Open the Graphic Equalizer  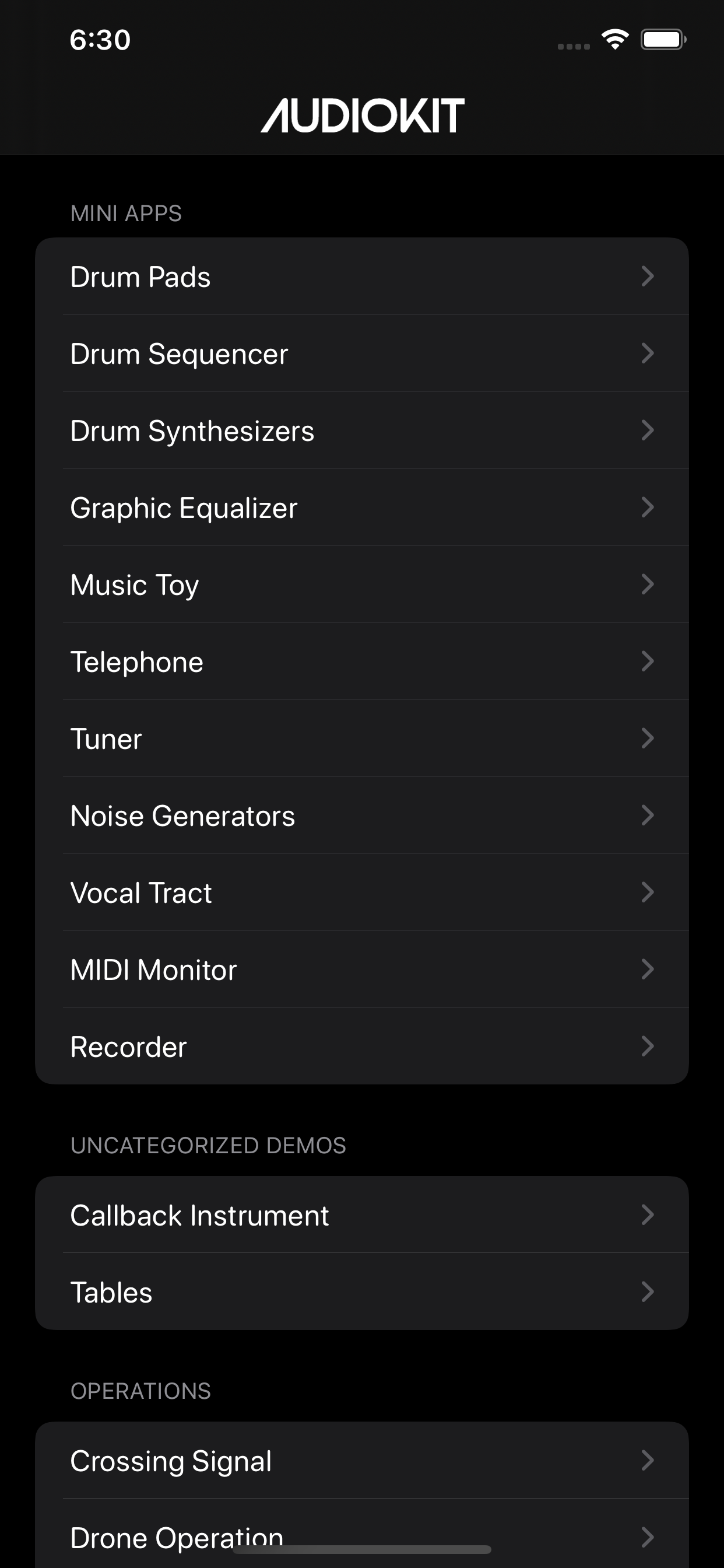click(362, 507)
